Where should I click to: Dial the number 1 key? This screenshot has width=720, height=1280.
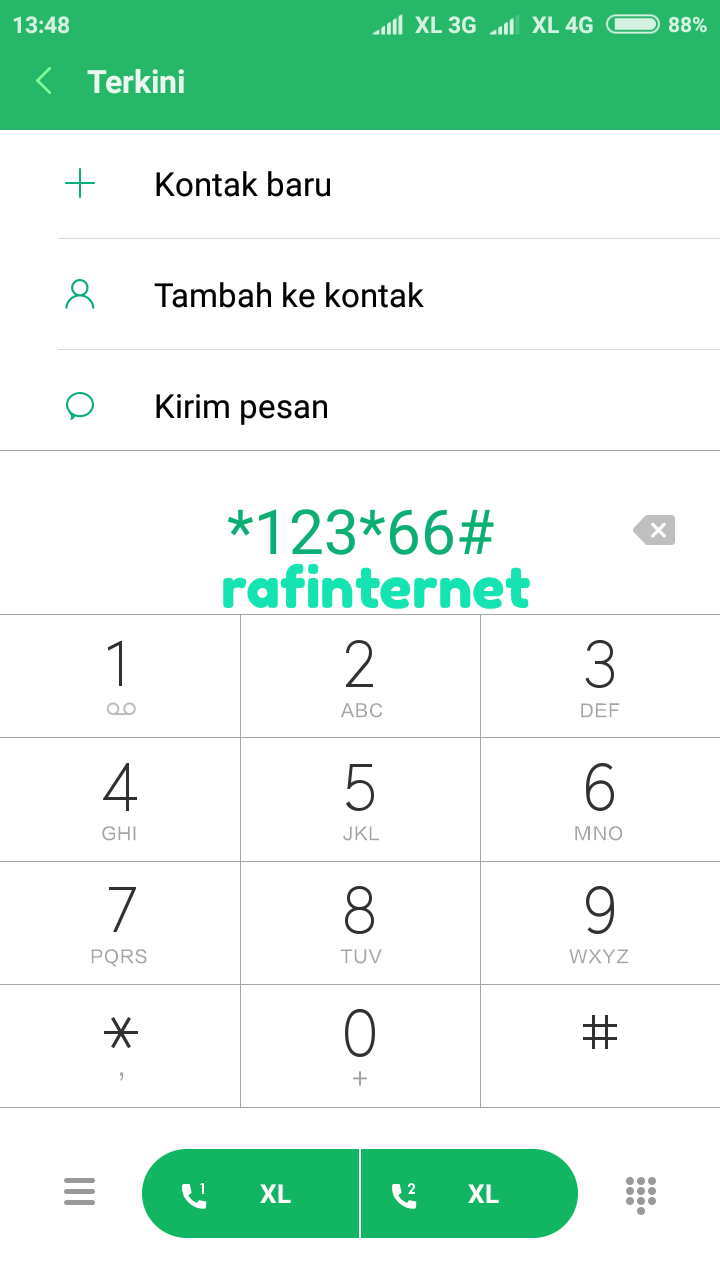tap(120, 676)
